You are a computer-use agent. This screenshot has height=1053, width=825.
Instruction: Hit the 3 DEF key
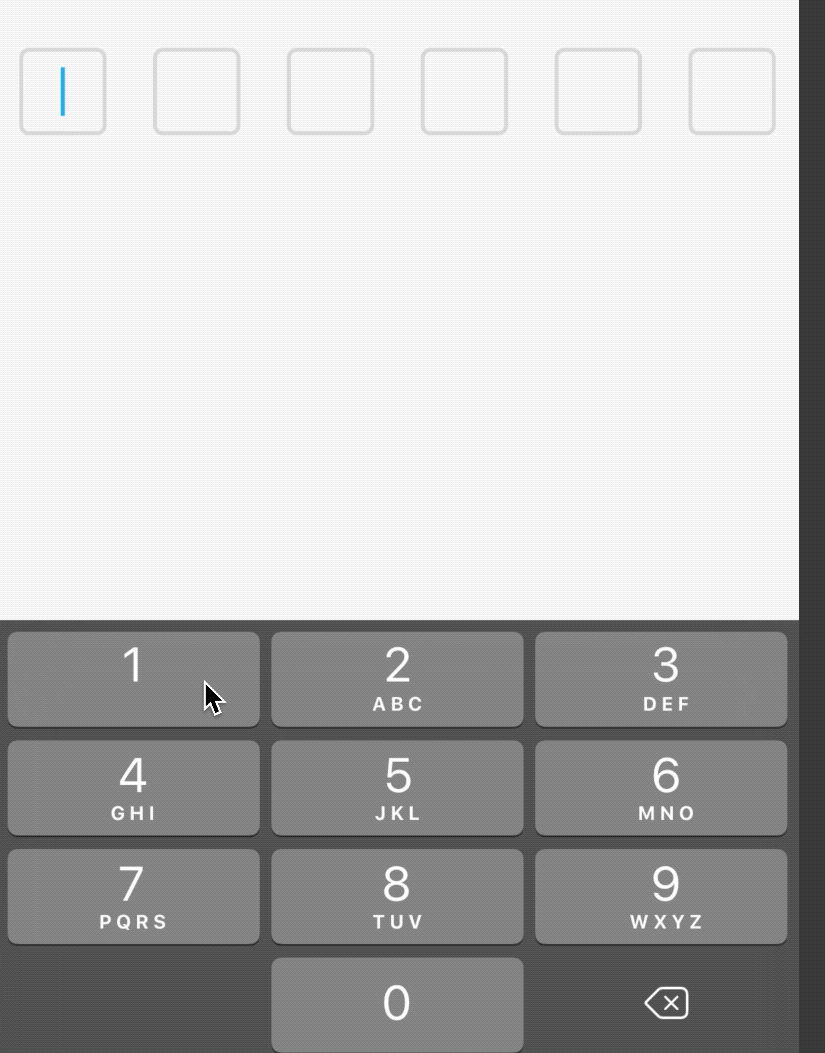coord(661,679)
